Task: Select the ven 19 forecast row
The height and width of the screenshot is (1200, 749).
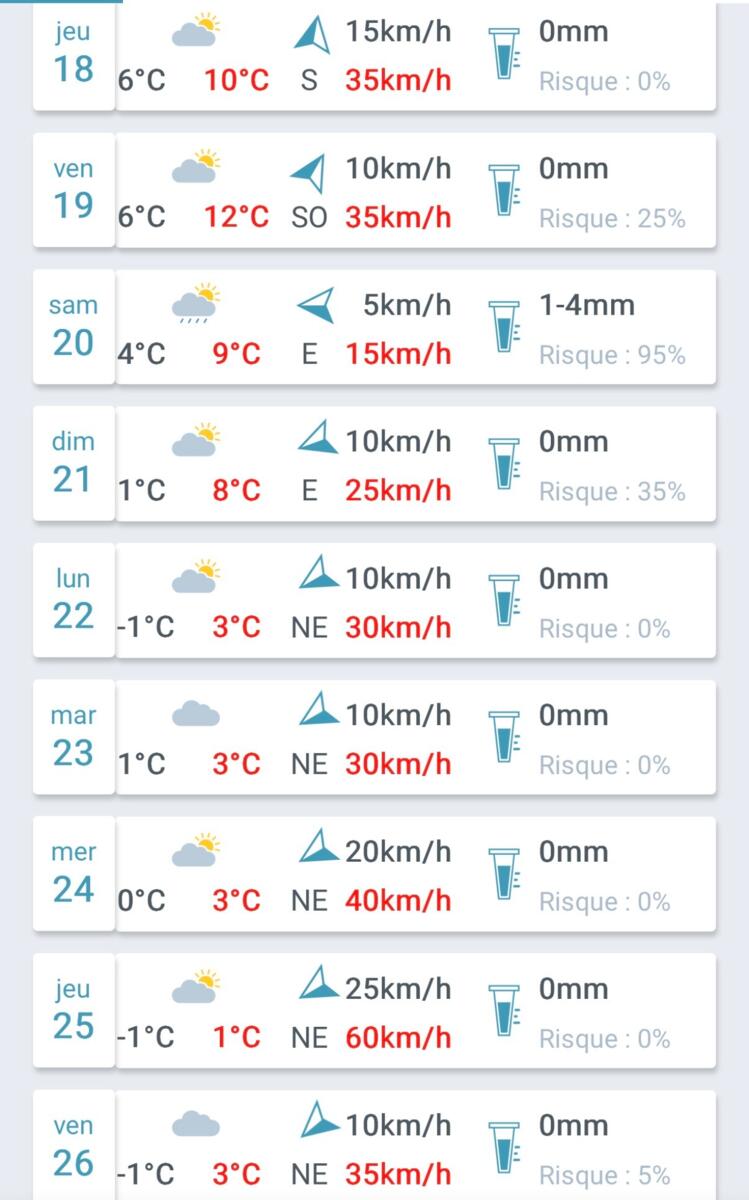Action: [374, 191]
